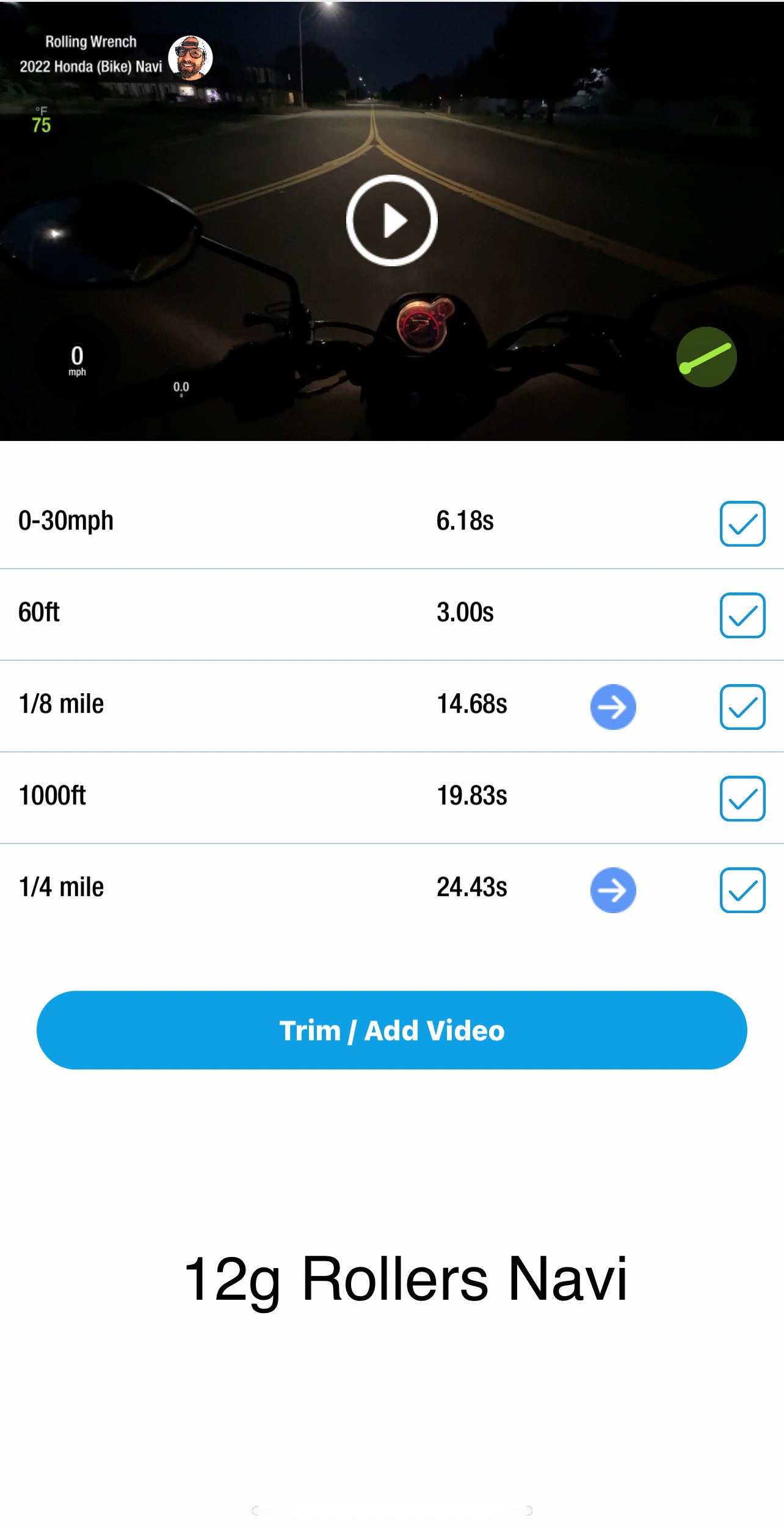The width and height of the screenshot is (784, 1530).
Task: Tap the Trim / Add Video button
Action: click(391, 1030)
